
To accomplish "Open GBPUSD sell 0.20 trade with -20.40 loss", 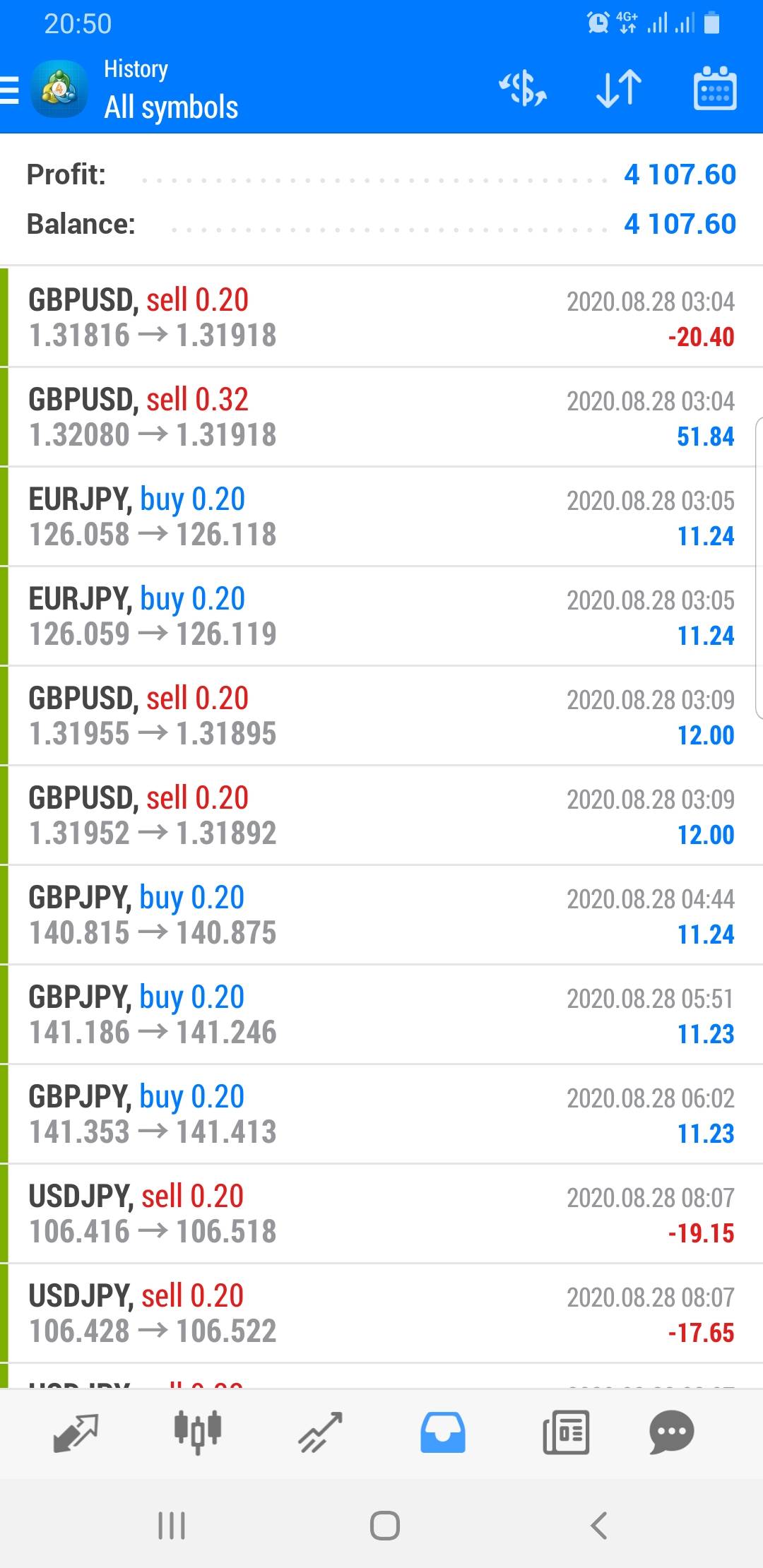I will click(381, 317).
